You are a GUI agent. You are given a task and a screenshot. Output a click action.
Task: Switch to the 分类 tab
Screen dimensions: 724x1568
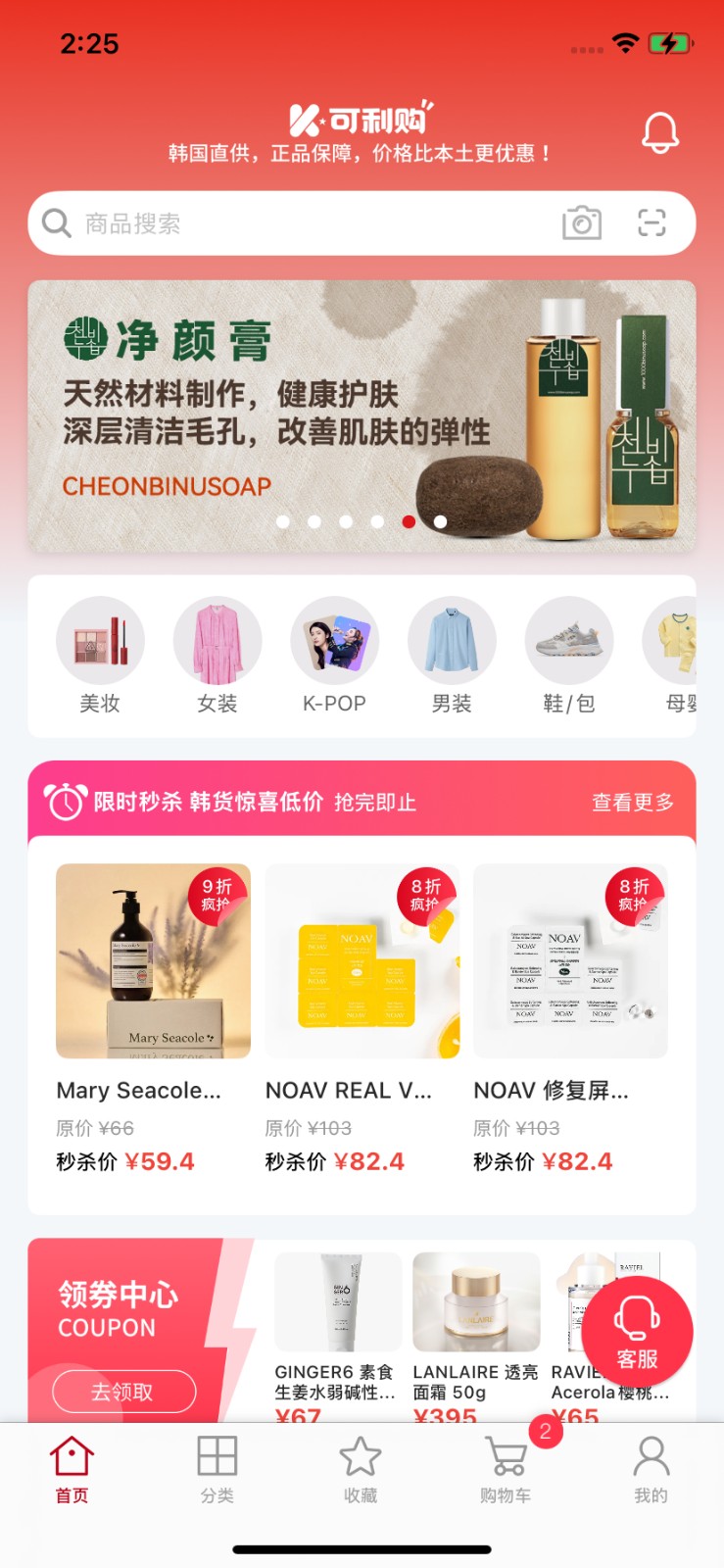click(x=217, y=1468)
